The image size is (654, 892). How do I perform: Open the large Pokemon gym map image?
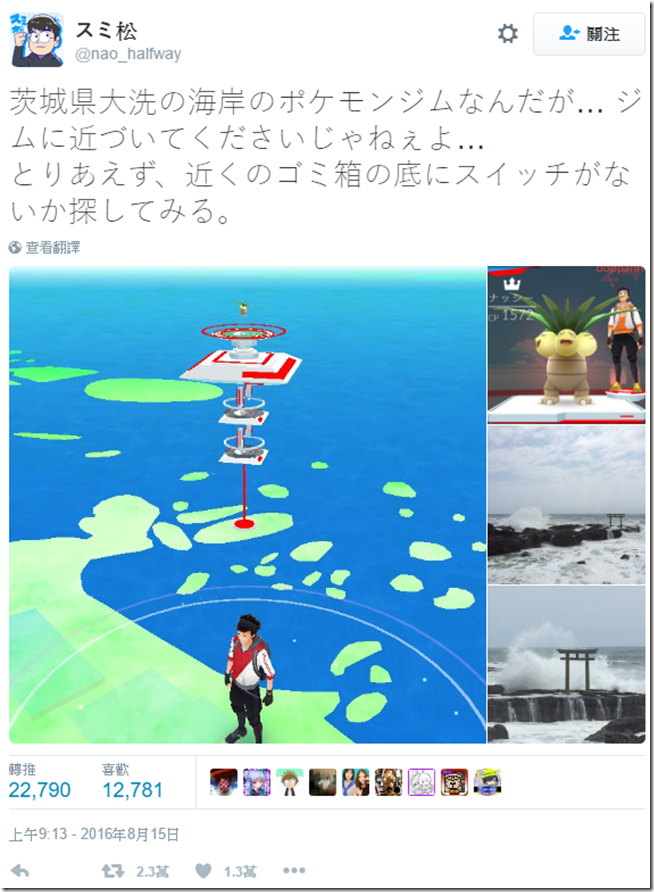(247, 505)
